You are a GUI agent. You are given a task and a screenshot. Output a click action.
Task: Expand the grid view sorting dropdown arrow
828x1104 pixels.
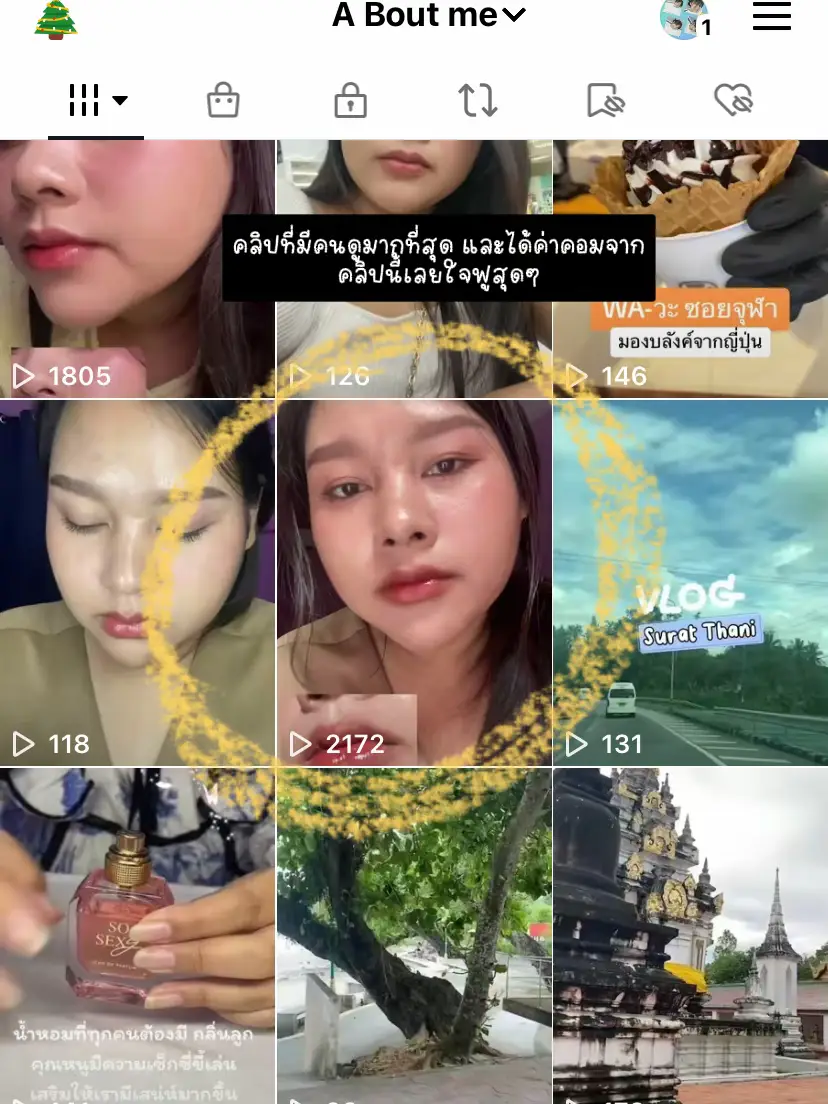(x=121, y=101)
